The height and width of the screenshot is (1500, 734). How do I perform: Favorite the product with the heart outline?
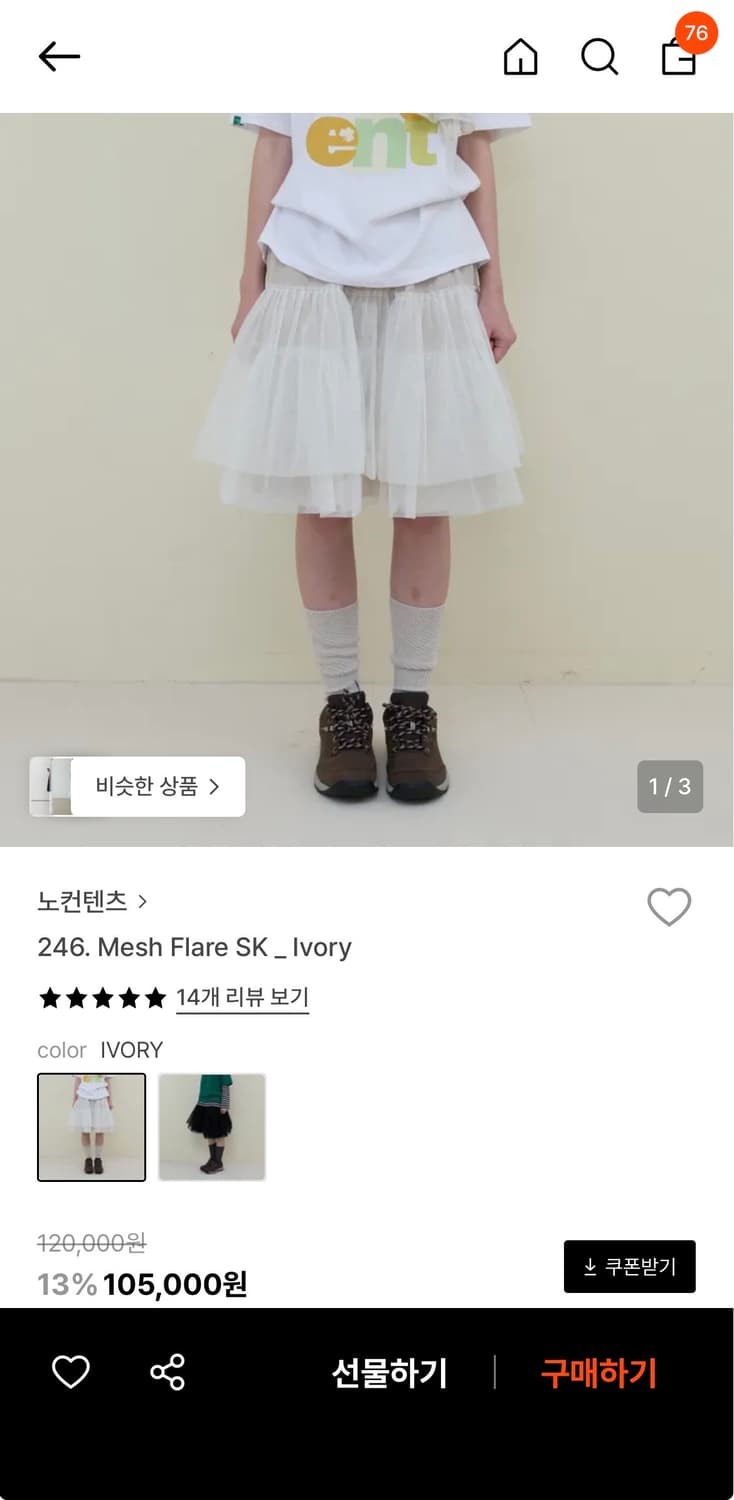[669, 907]
